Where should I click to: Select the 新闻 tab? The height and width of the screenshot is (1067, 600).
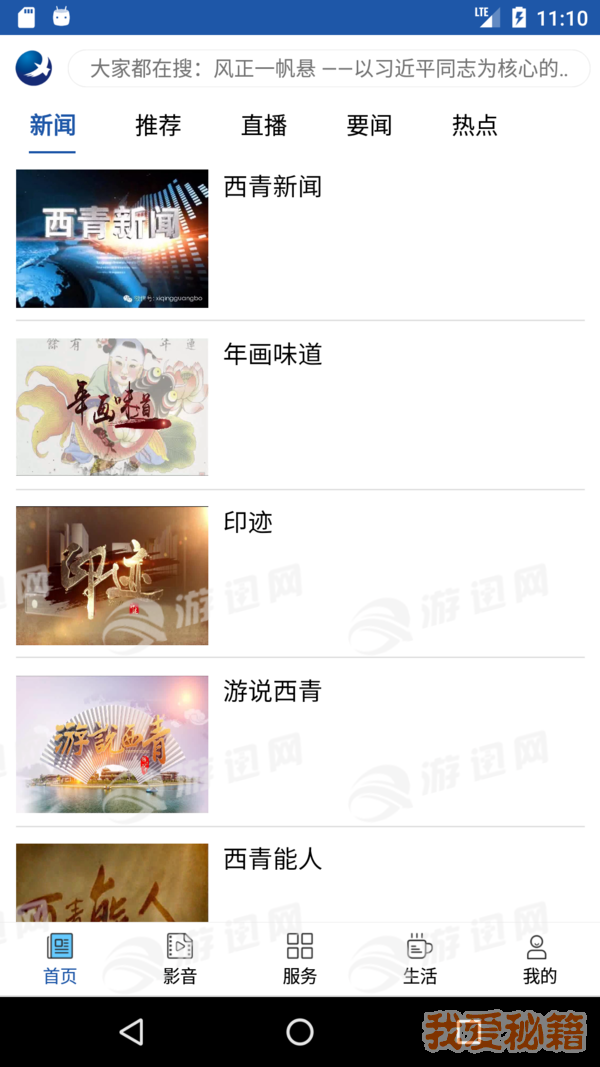(x=52, y=126)
